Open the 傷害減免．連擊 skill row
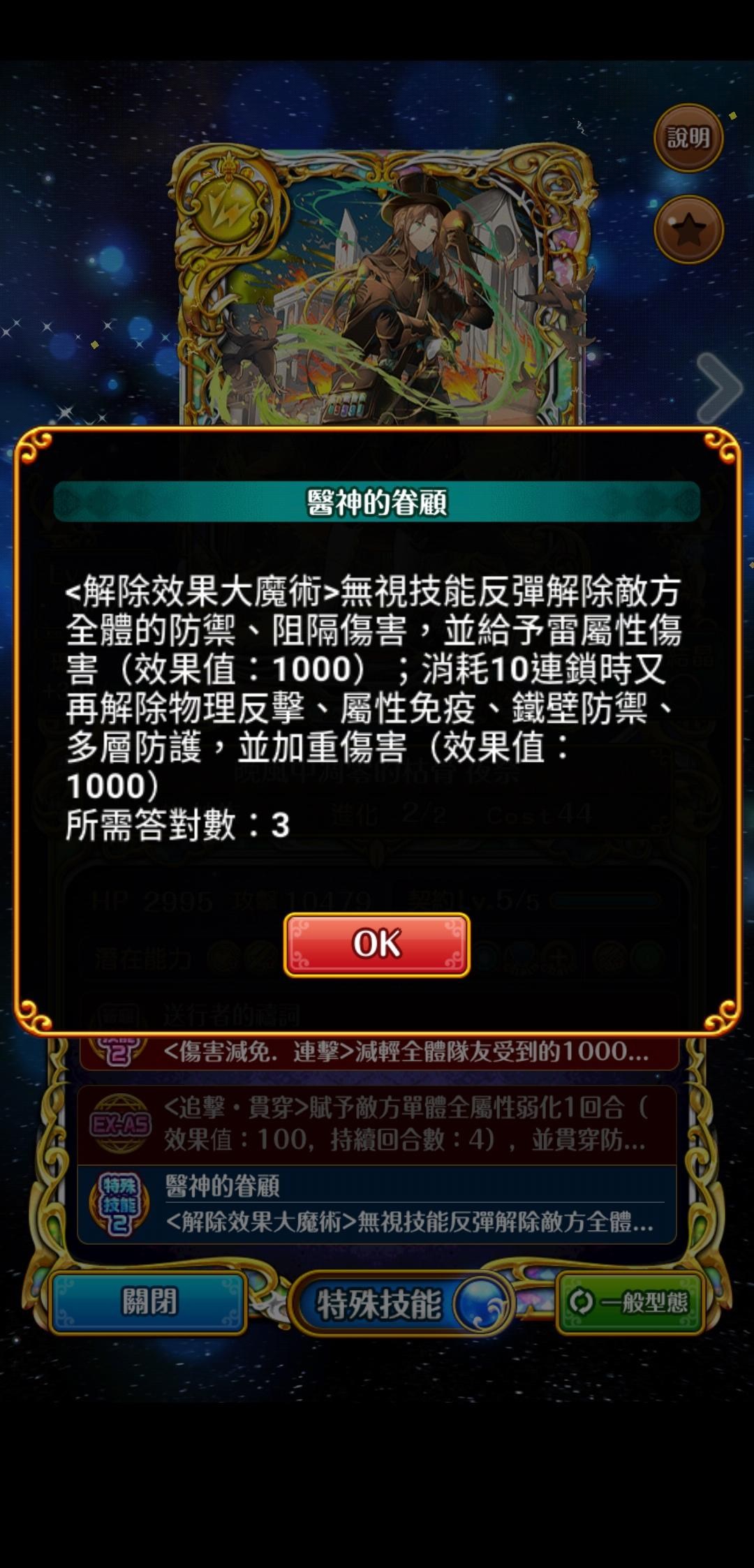Image resolution: width=754 pixels, height=1568 pixels. click(x=378, y=1053)
